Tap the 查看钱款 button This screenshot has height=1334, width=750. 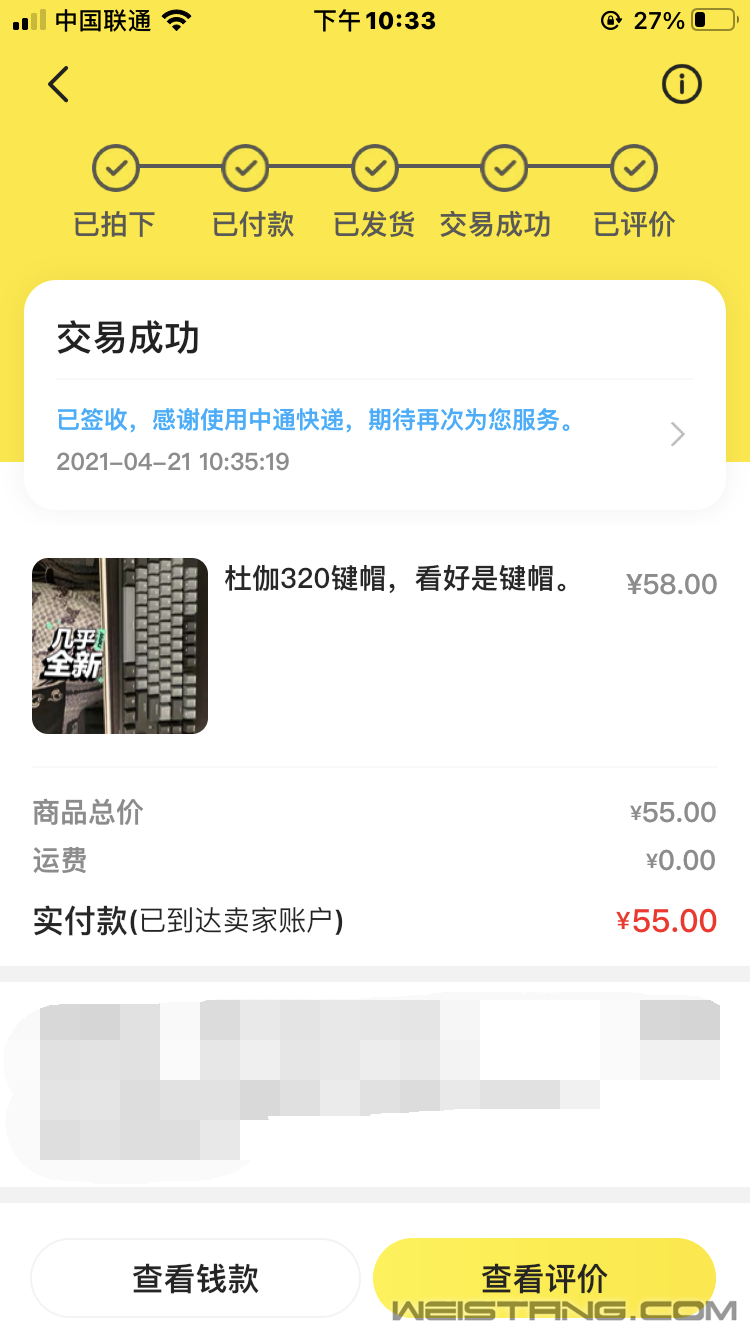(x=195, y=1278)
